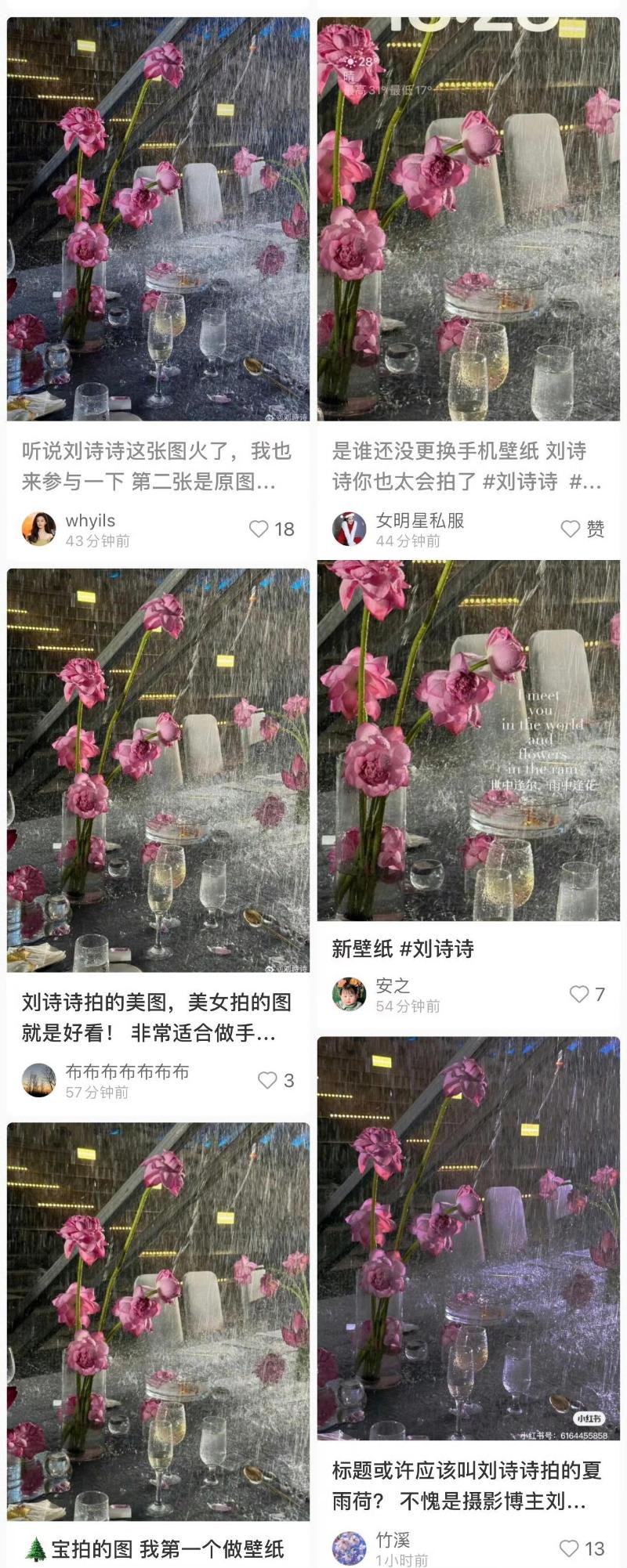Visit 布布布布布布's profile

[38, 1081]
